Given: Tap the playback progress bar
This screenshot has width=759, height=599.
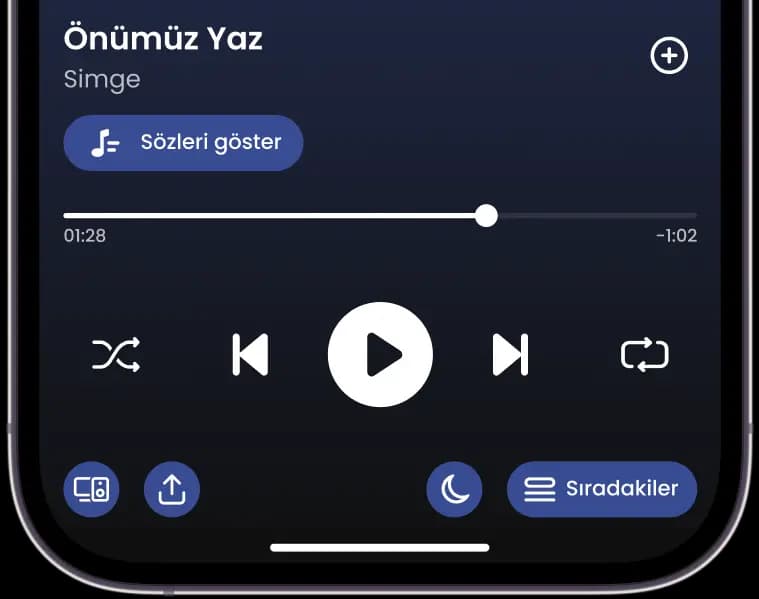Looking at the screenshot, I should [380, 215].
